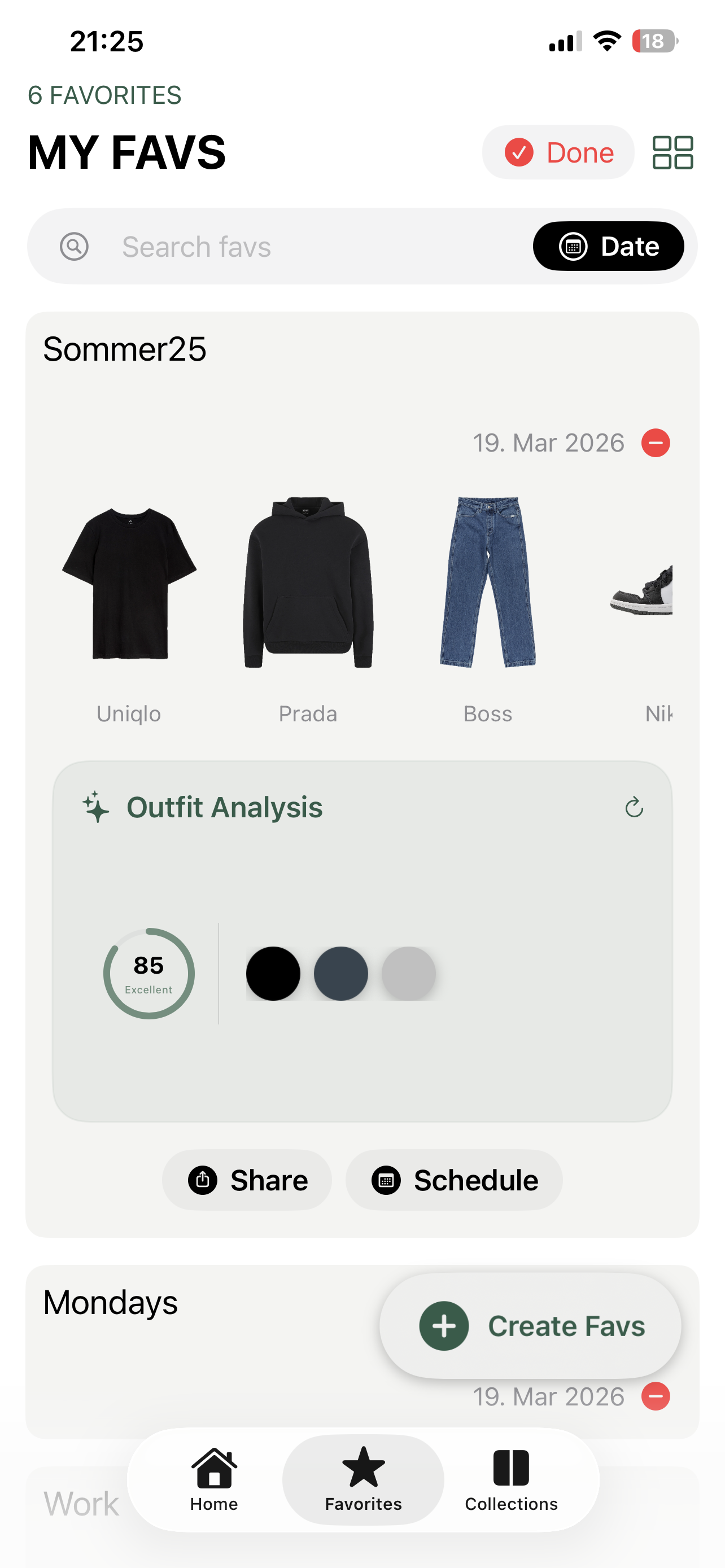This screenshot has height=1568, width=725.
Task: Sort favorites using the Date button
Action: pos(608,247)
